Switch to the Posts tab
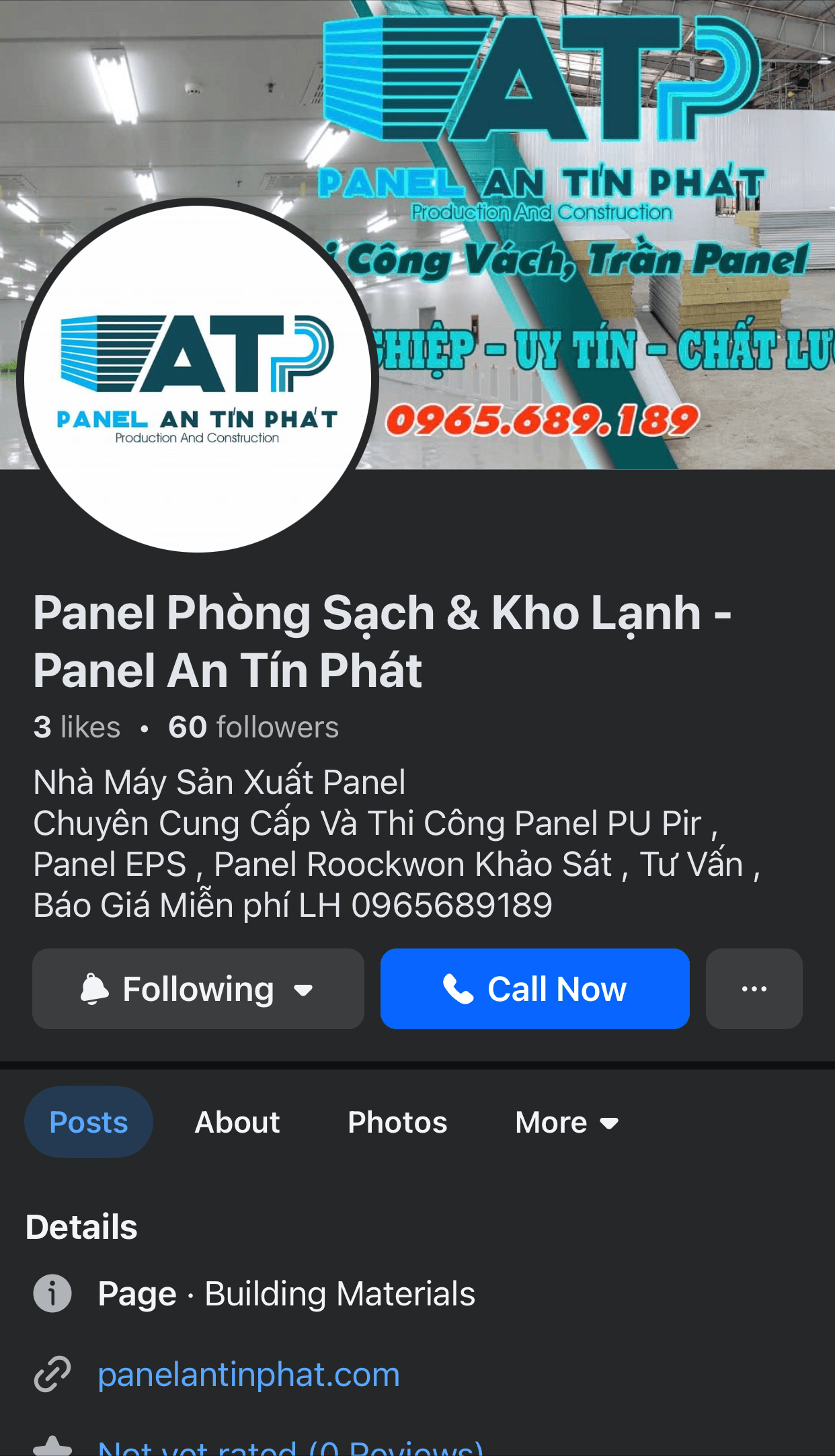 [x=89, y=1122]
